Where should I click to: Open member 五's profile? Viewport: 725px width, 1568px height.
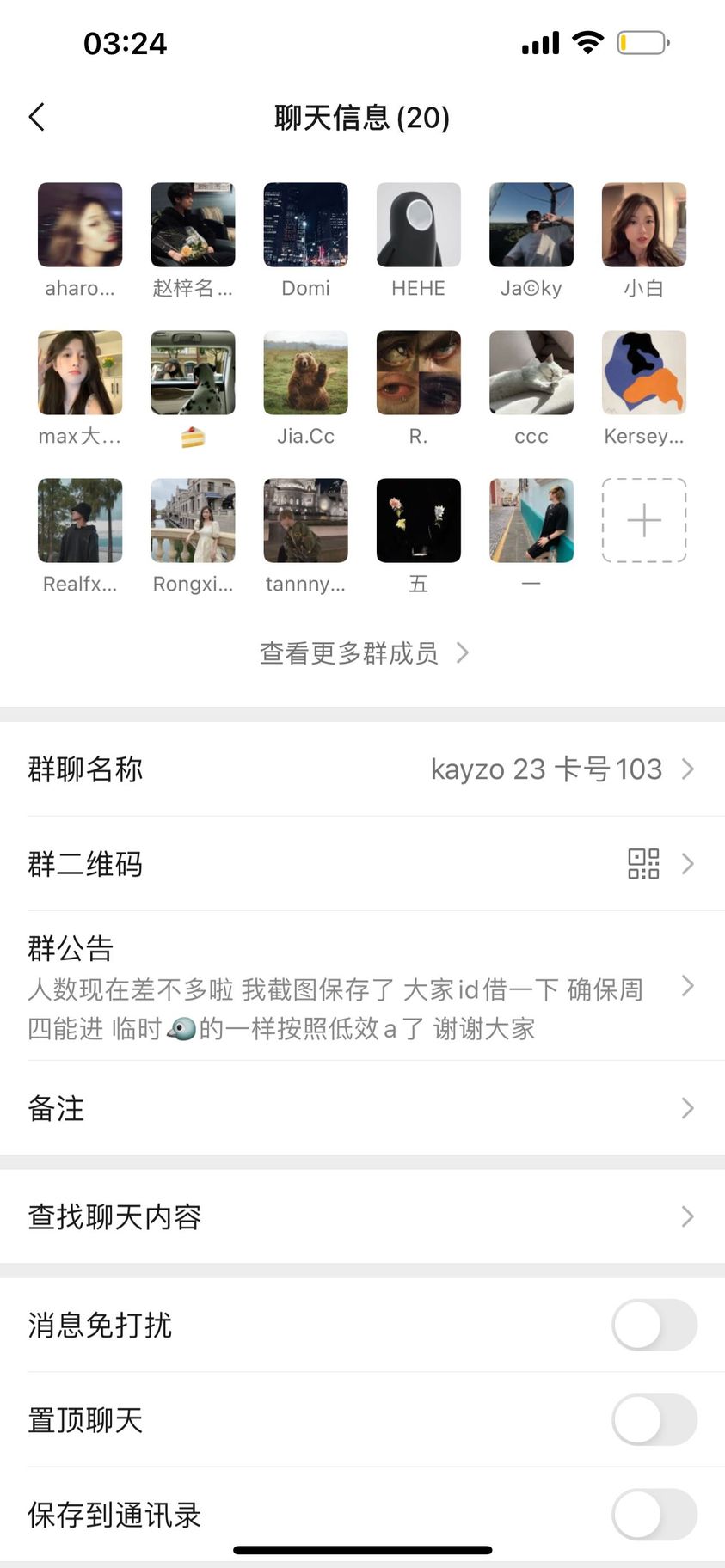point(418,520)
